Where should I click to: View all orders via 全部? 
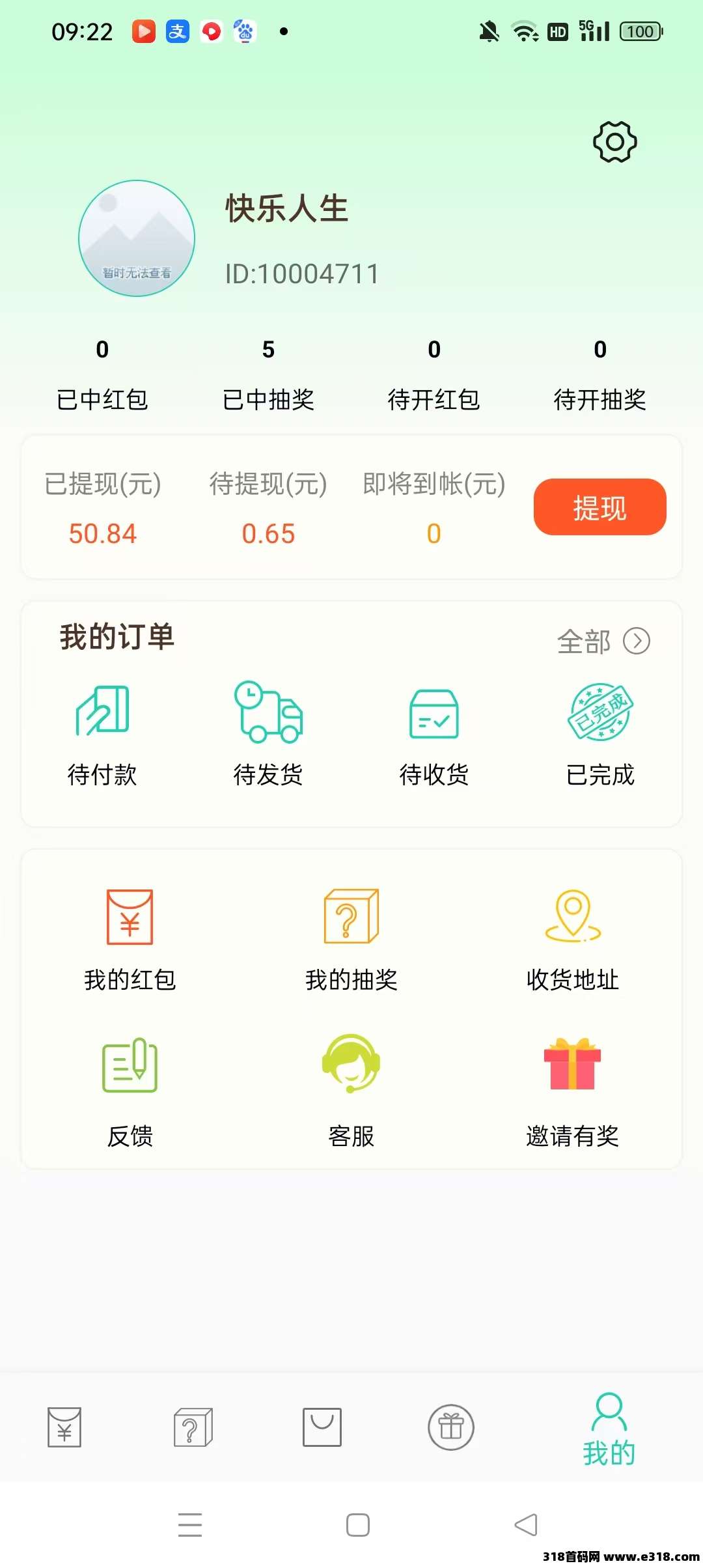[x=603, y=641]
